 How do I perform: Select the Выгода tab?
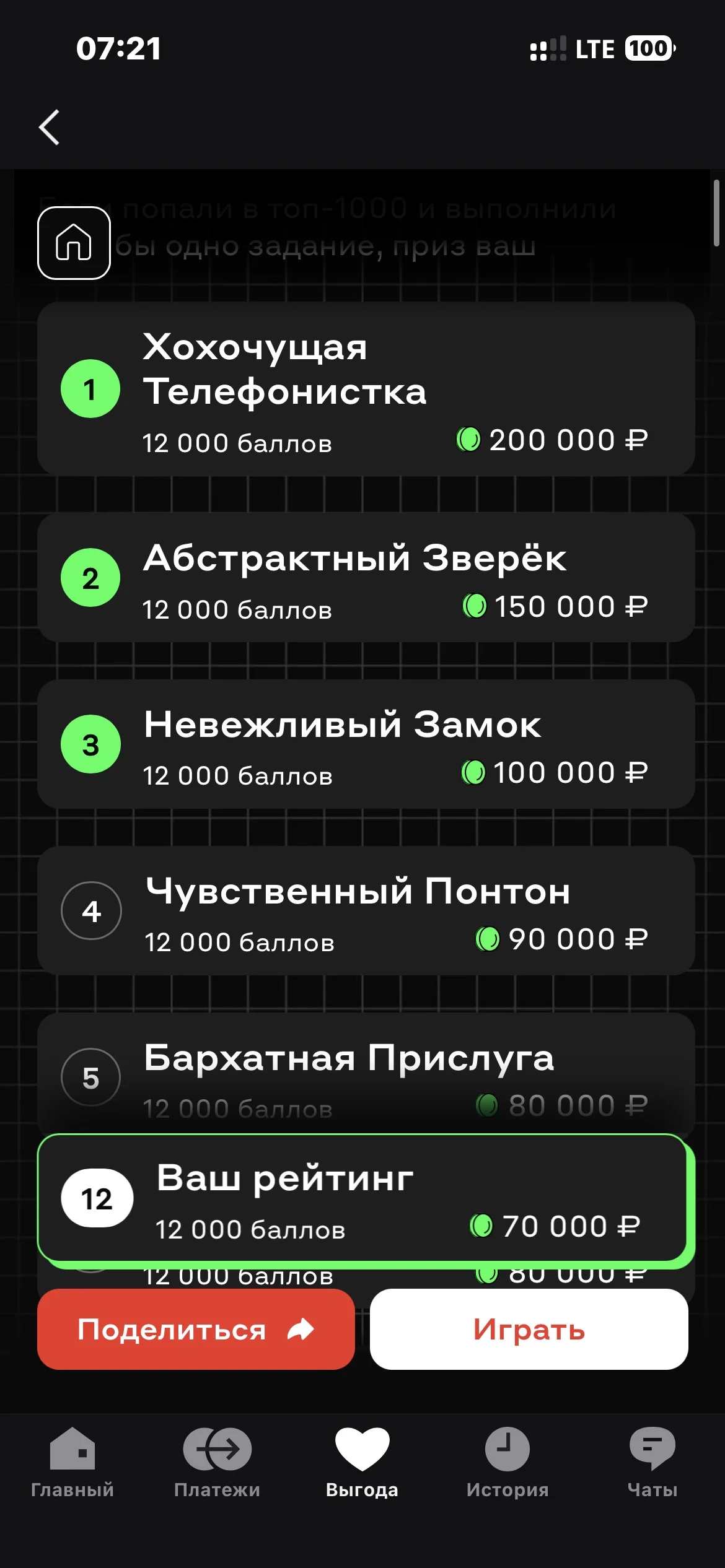tap(362, 1463)
